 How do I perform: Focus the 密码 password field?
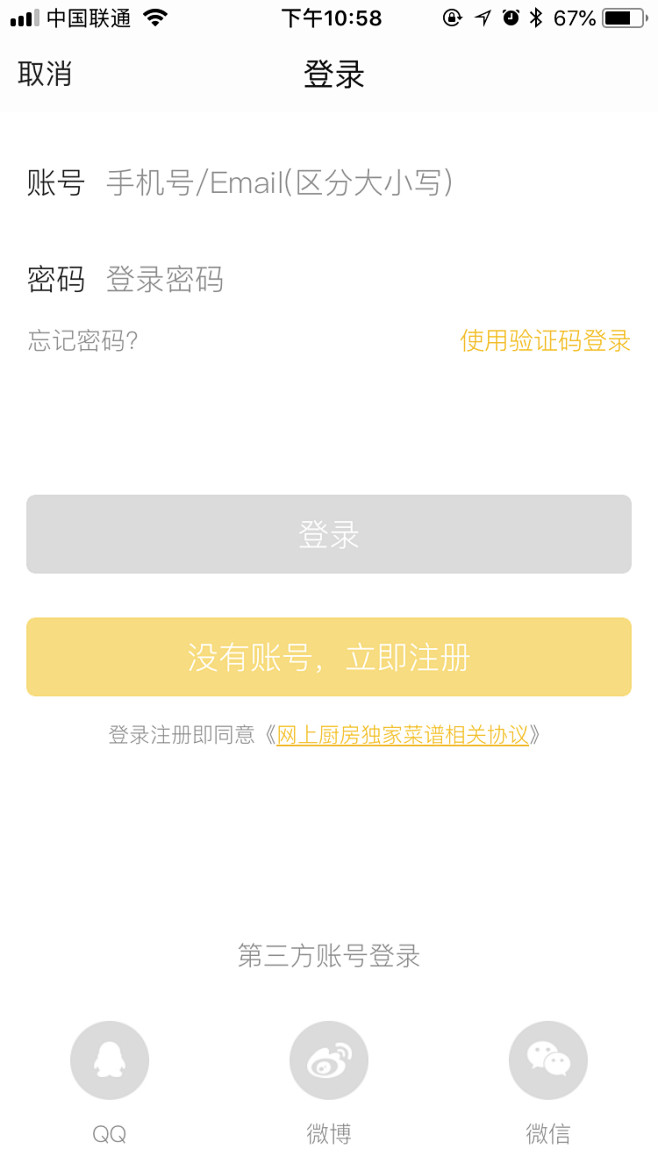pyautogui.click(x=369, y=279)
